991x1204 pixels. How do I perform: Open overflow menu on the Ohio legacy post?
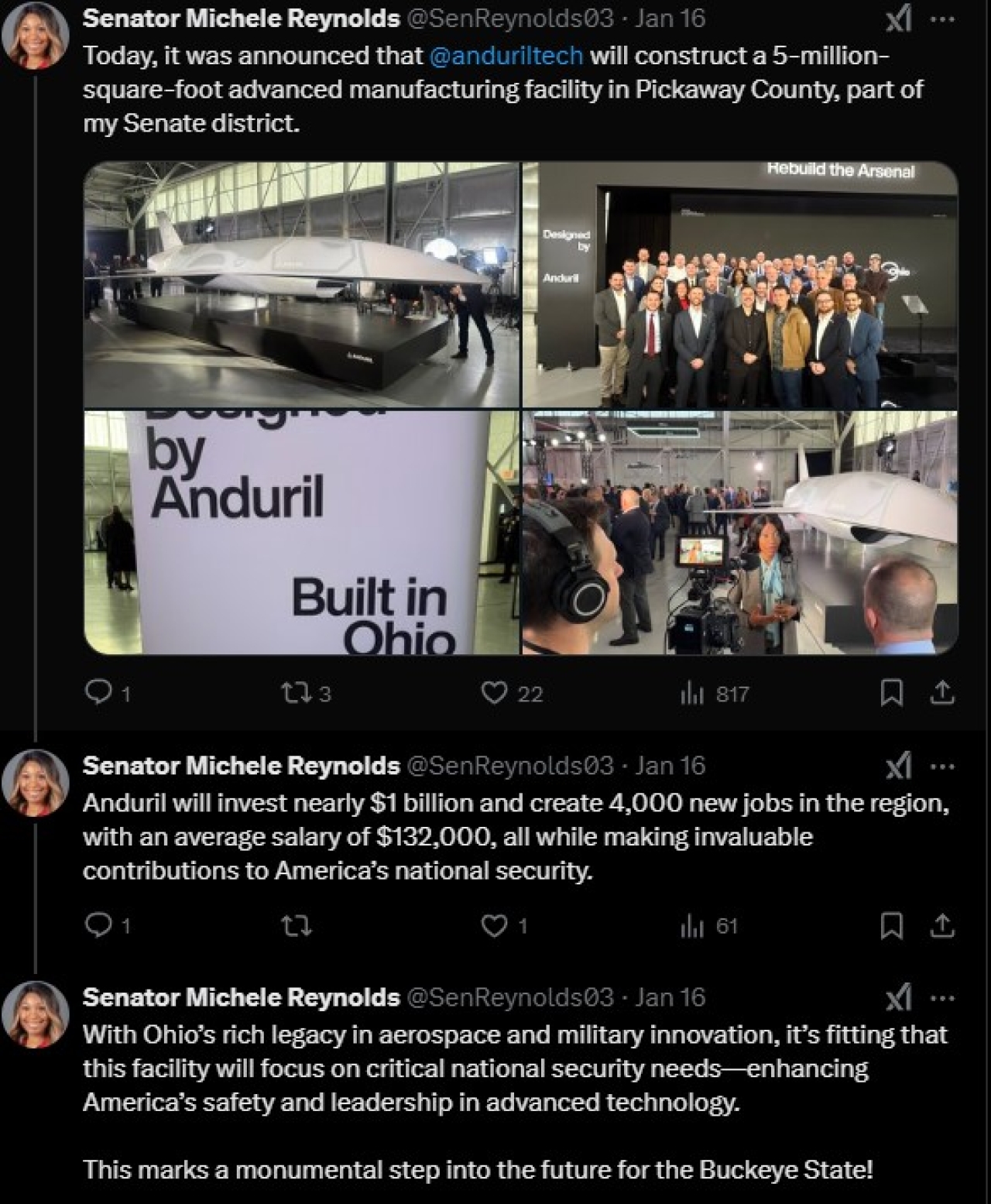tap(941, 998)
